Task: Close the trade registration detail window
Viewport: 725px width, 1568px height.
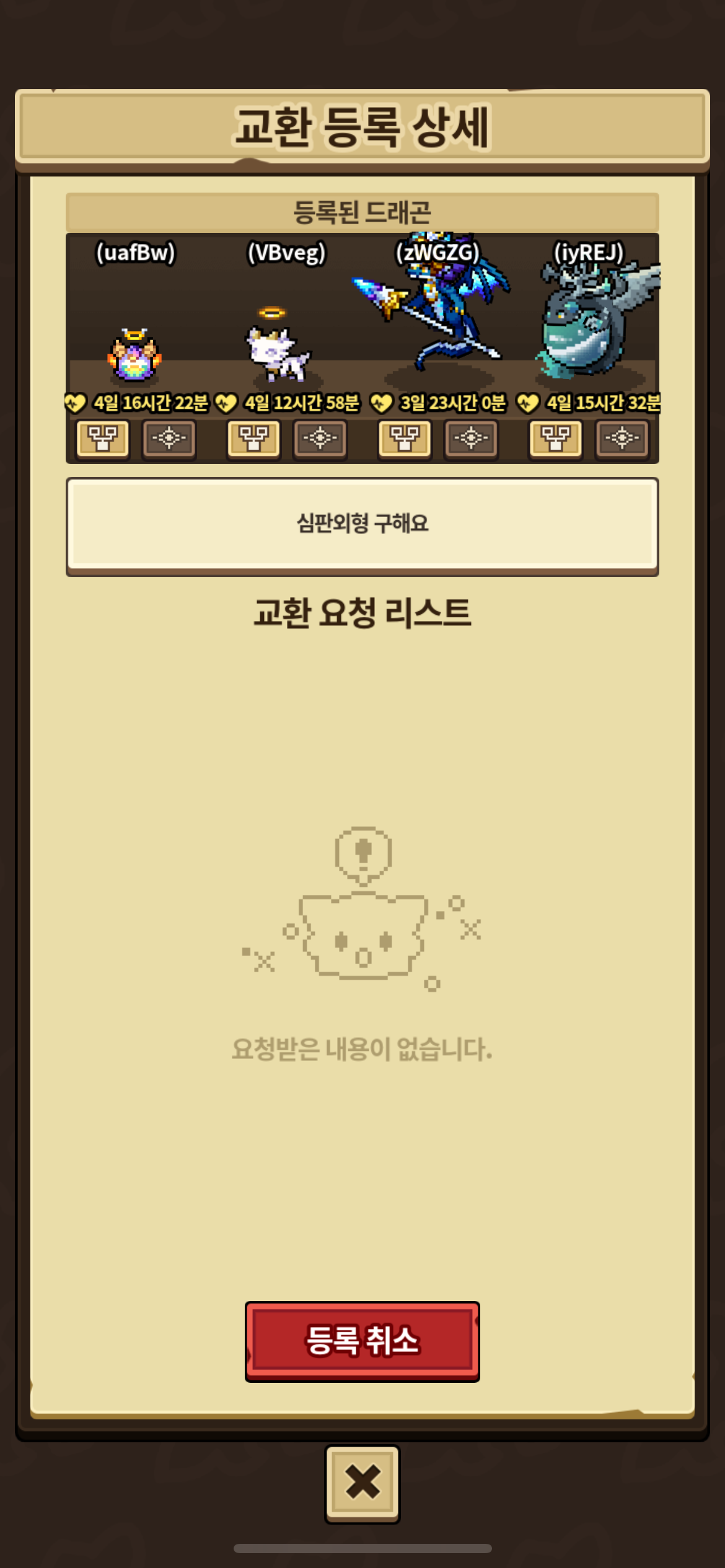Action: (362, 1484)
